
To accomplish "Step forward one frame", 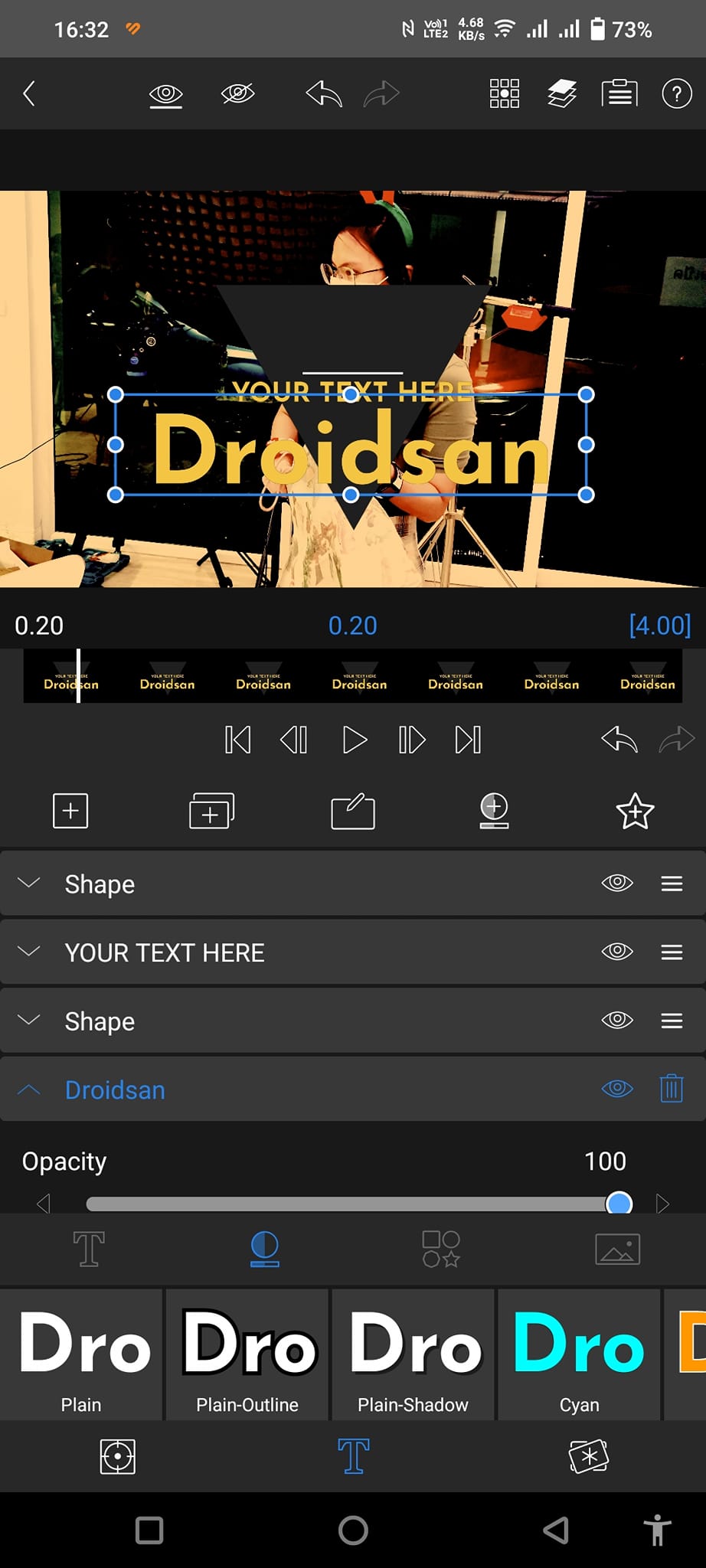I will click(x=411, y=740).
